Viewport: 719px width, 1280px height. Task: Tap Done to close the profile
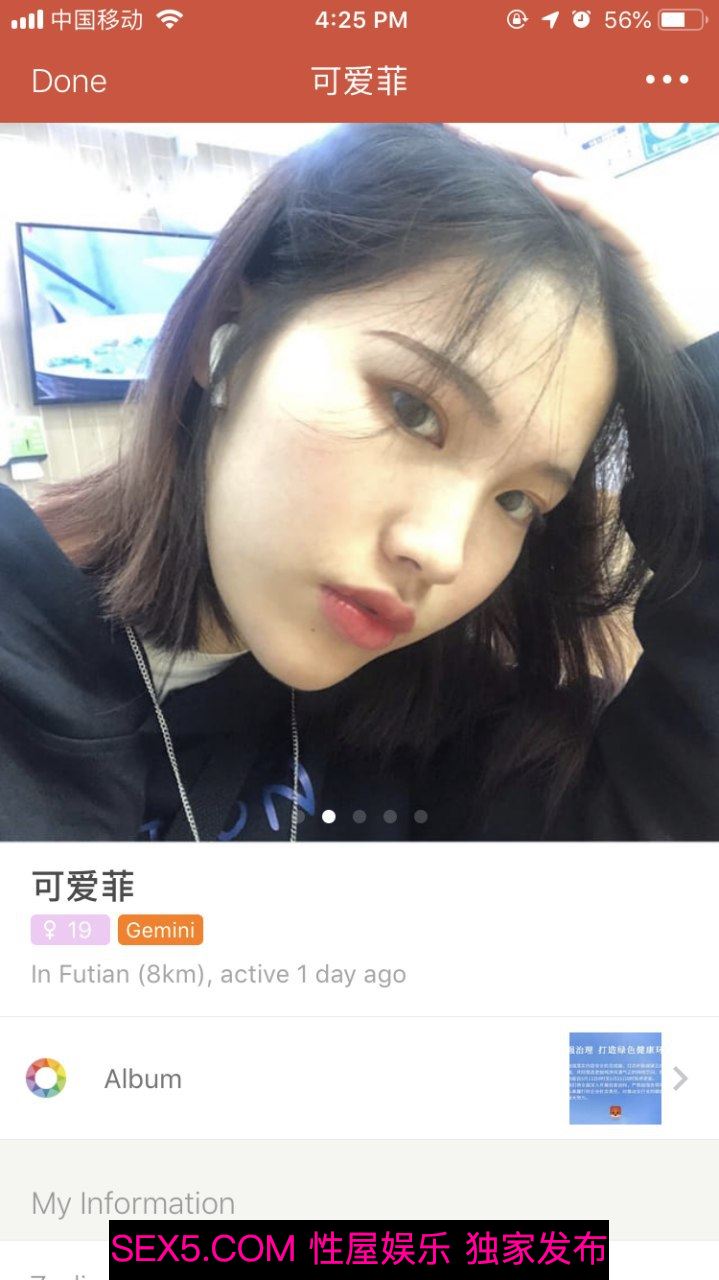click(69, 81)
